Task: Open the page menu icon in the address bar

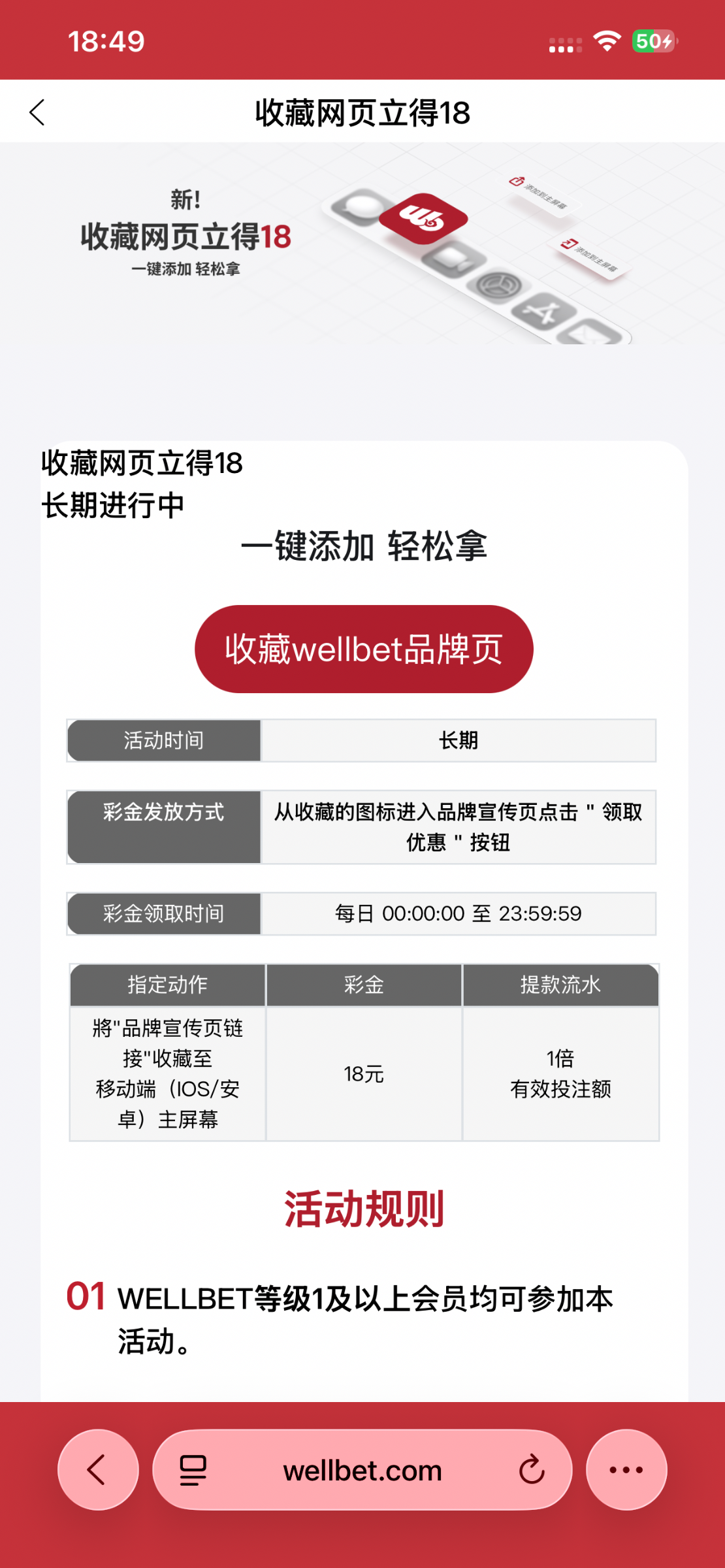Action: pyautogui.click(x=193, y=1470)
